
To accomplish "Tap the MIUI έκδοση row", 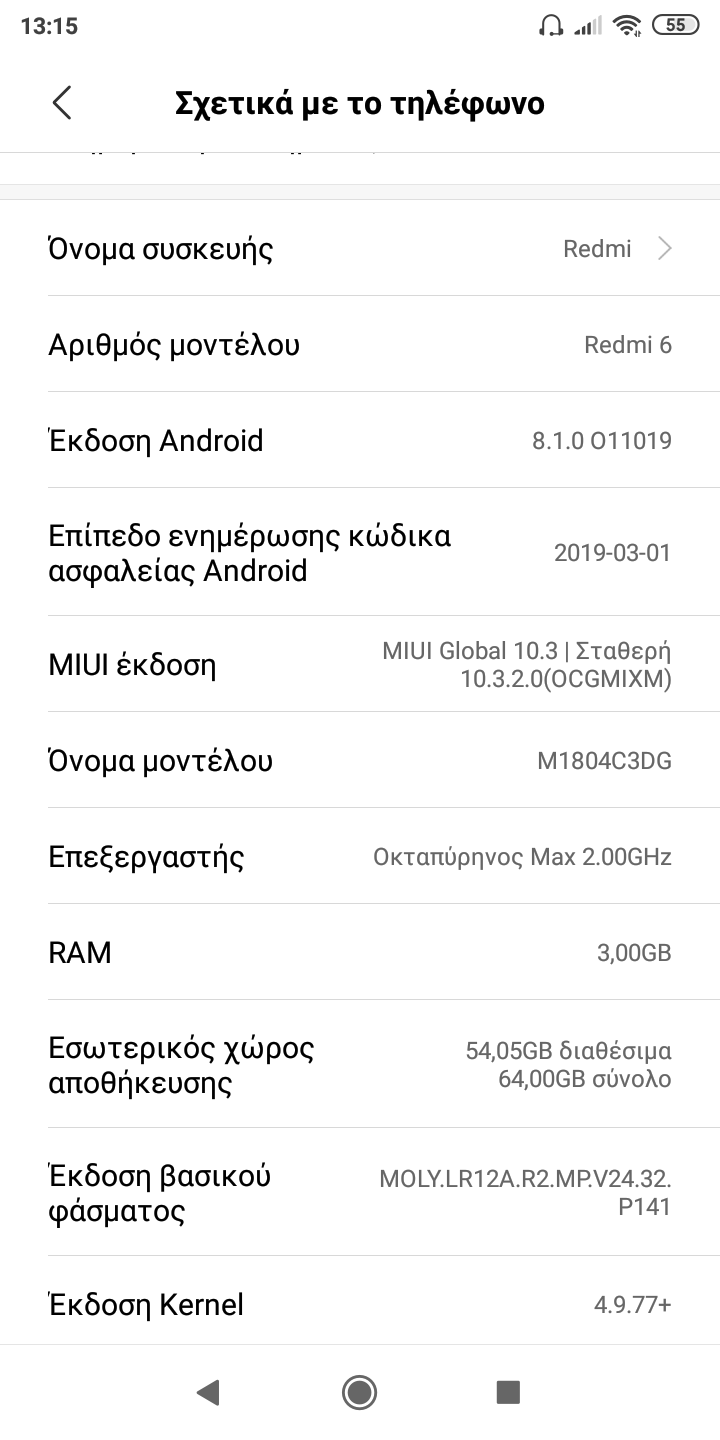I will 360,665.
